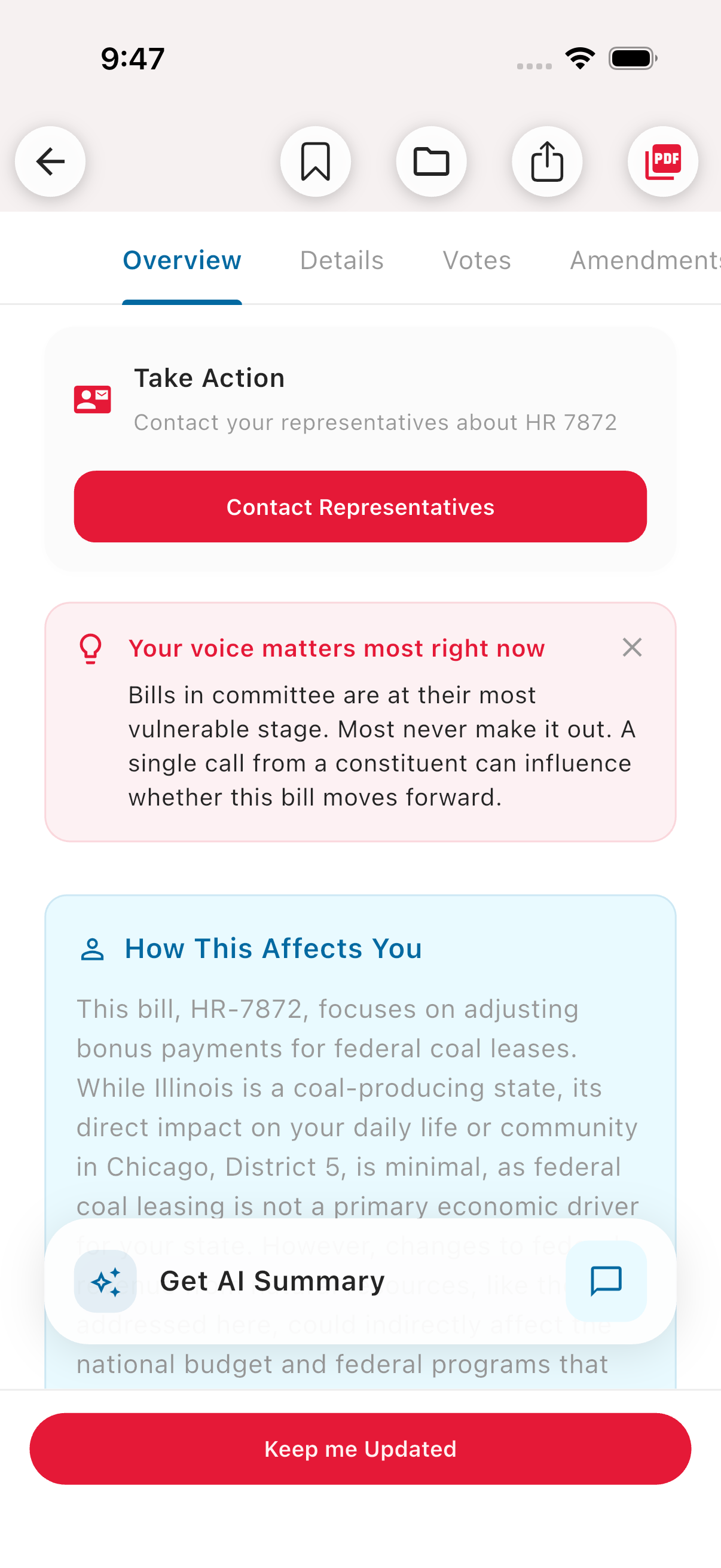Switch to the Details tab
The width and height of the screenshot is (721, 1568).
(341, 260)
